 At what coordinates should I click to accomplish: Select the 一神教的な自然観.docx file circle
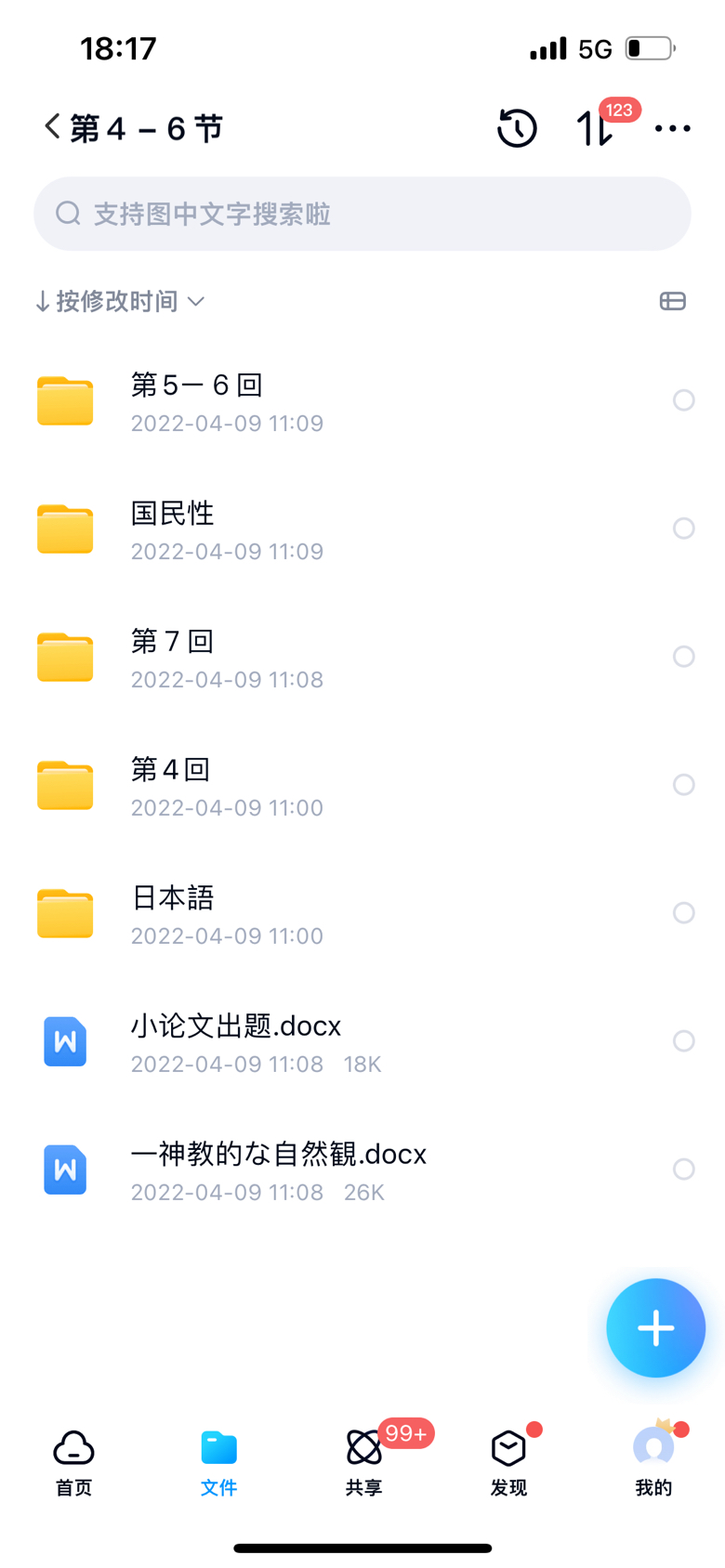(x=683, y=1169)
